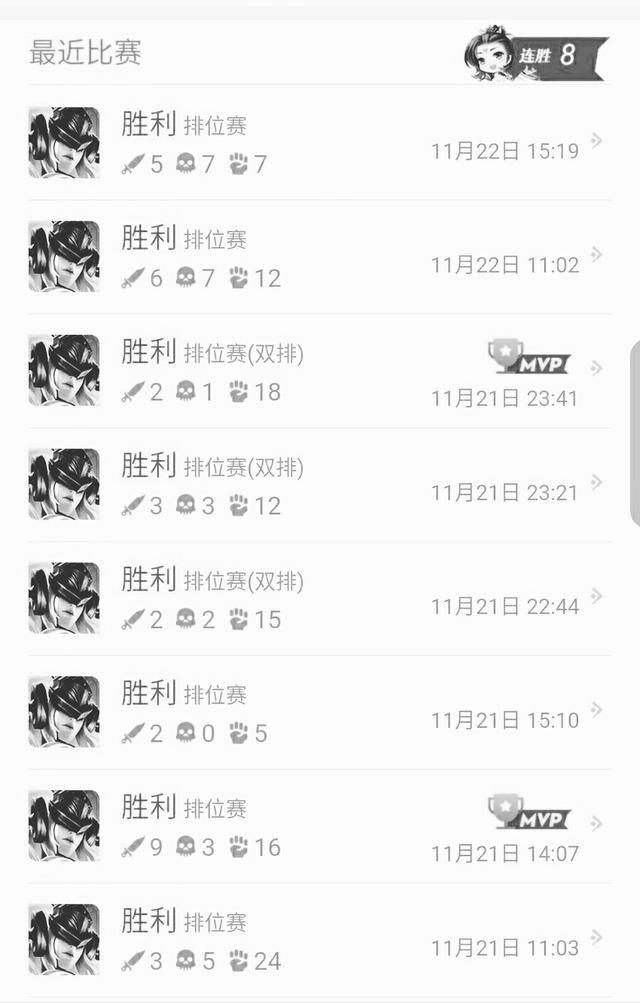Open the match from 11月22日 15:19
The width and height of the screenshot is (640, 1003).
pyautogui.click(x=320, y=143)
